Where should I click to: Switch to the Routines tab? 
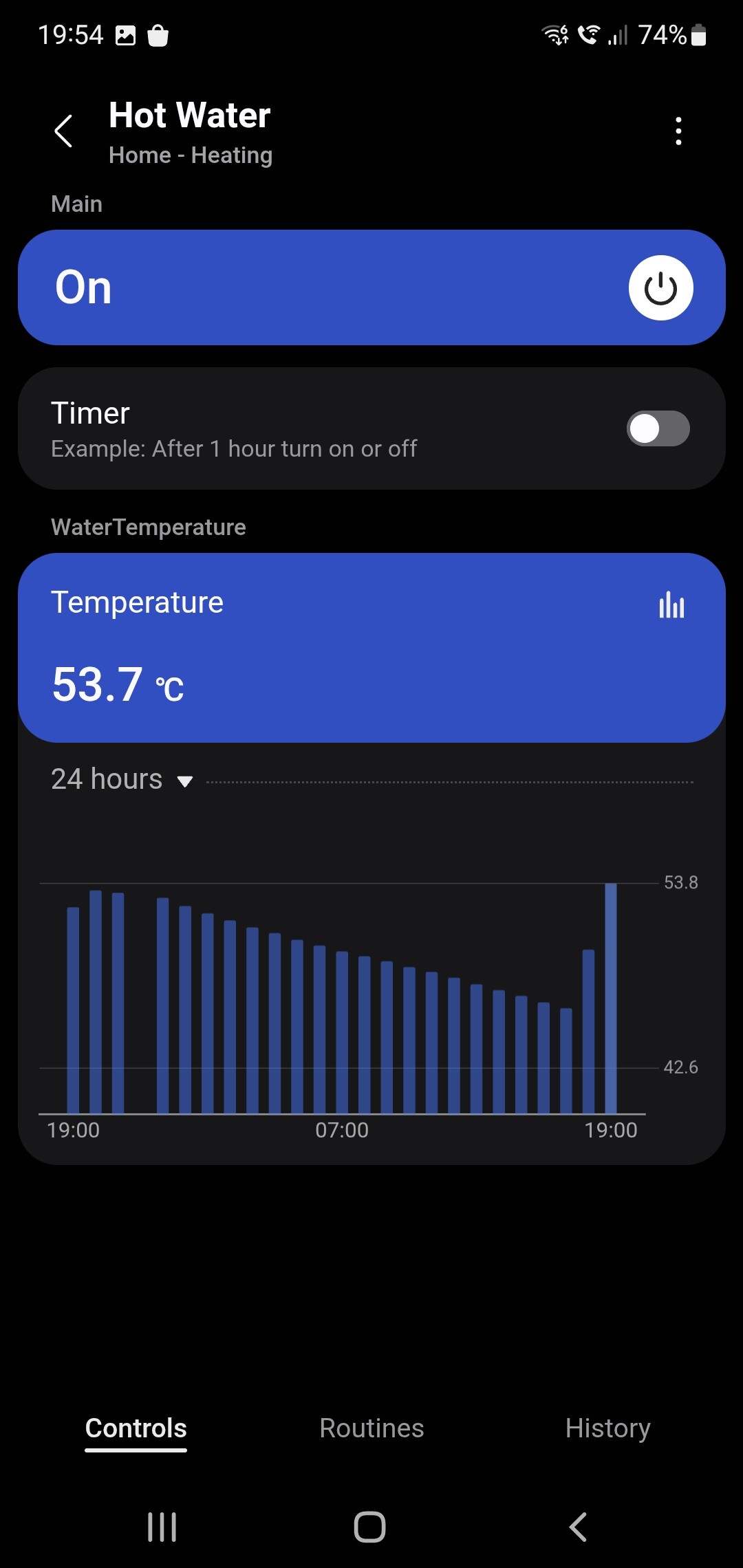click(371, 1428)
